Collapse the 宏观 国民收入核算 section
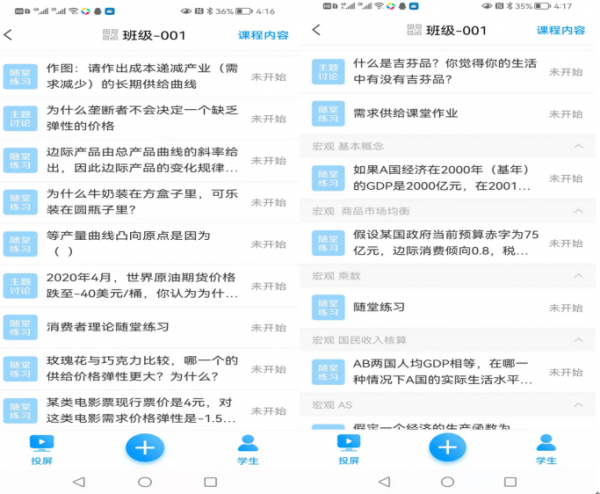 (x=577, y=340)
